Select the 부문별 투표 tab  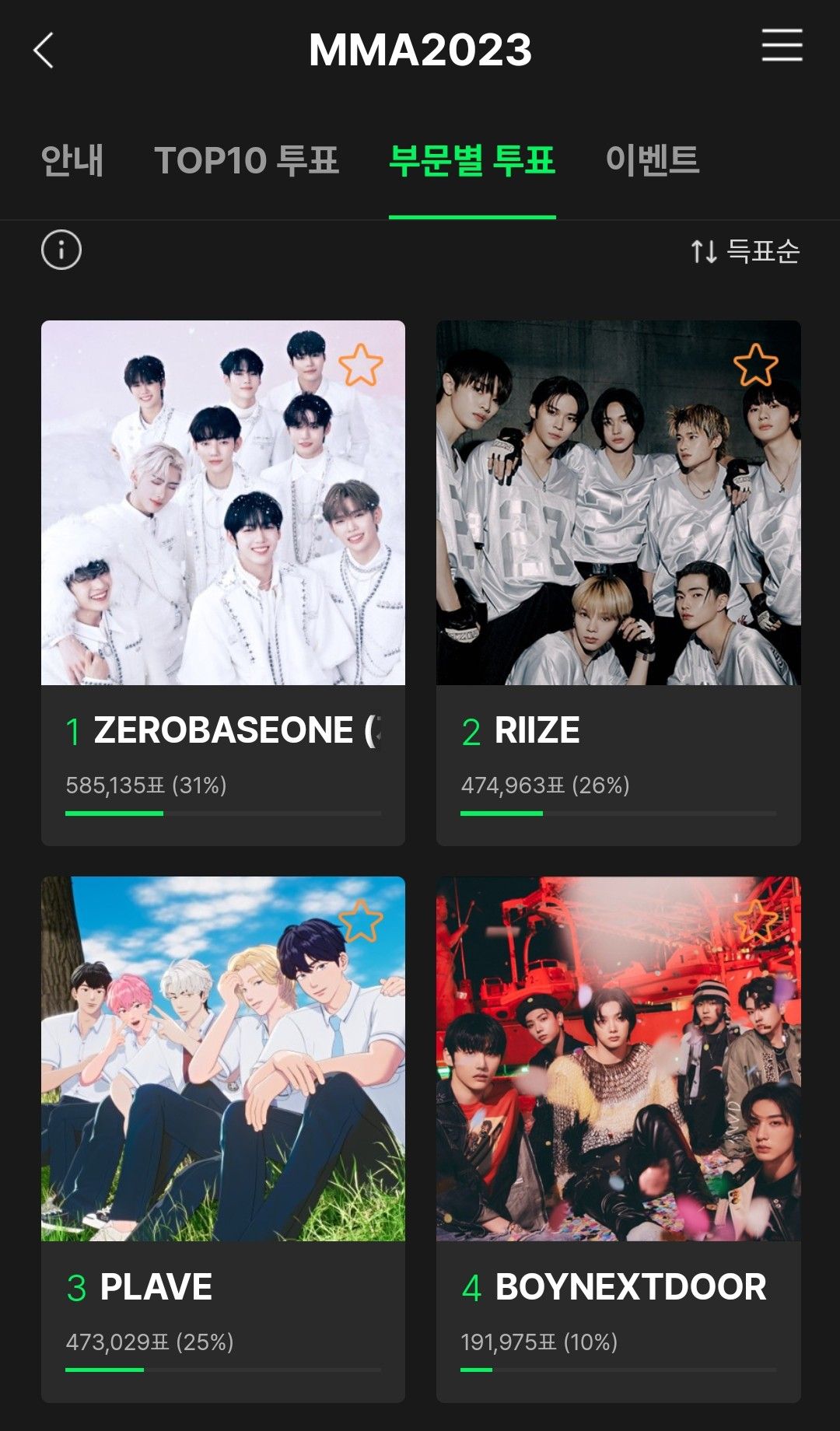point(472,161)
